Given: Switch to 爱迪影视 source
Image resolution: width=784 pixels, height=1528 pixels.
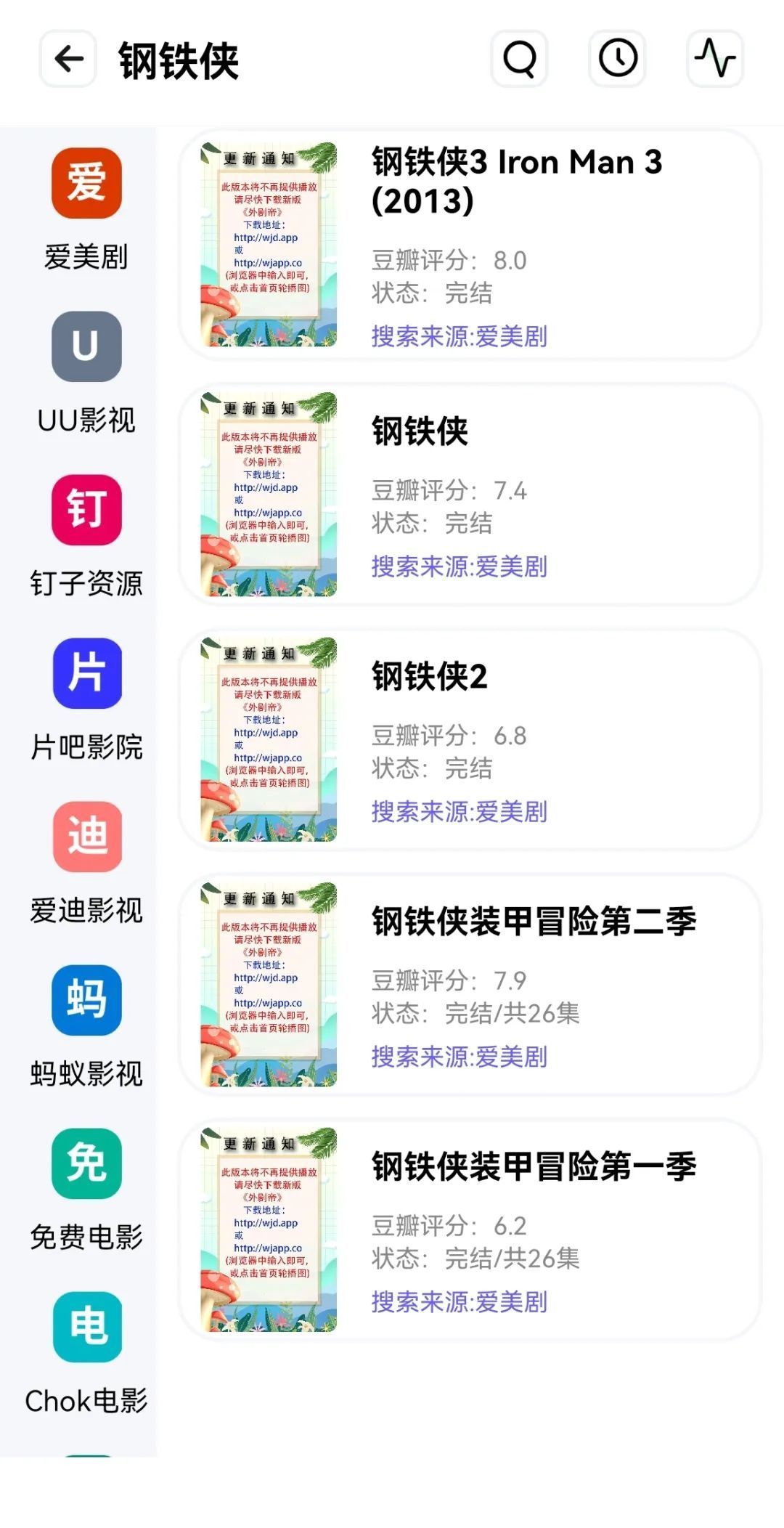Looking at the screenshot, I should pyautogui.click(x=86, y=862).
